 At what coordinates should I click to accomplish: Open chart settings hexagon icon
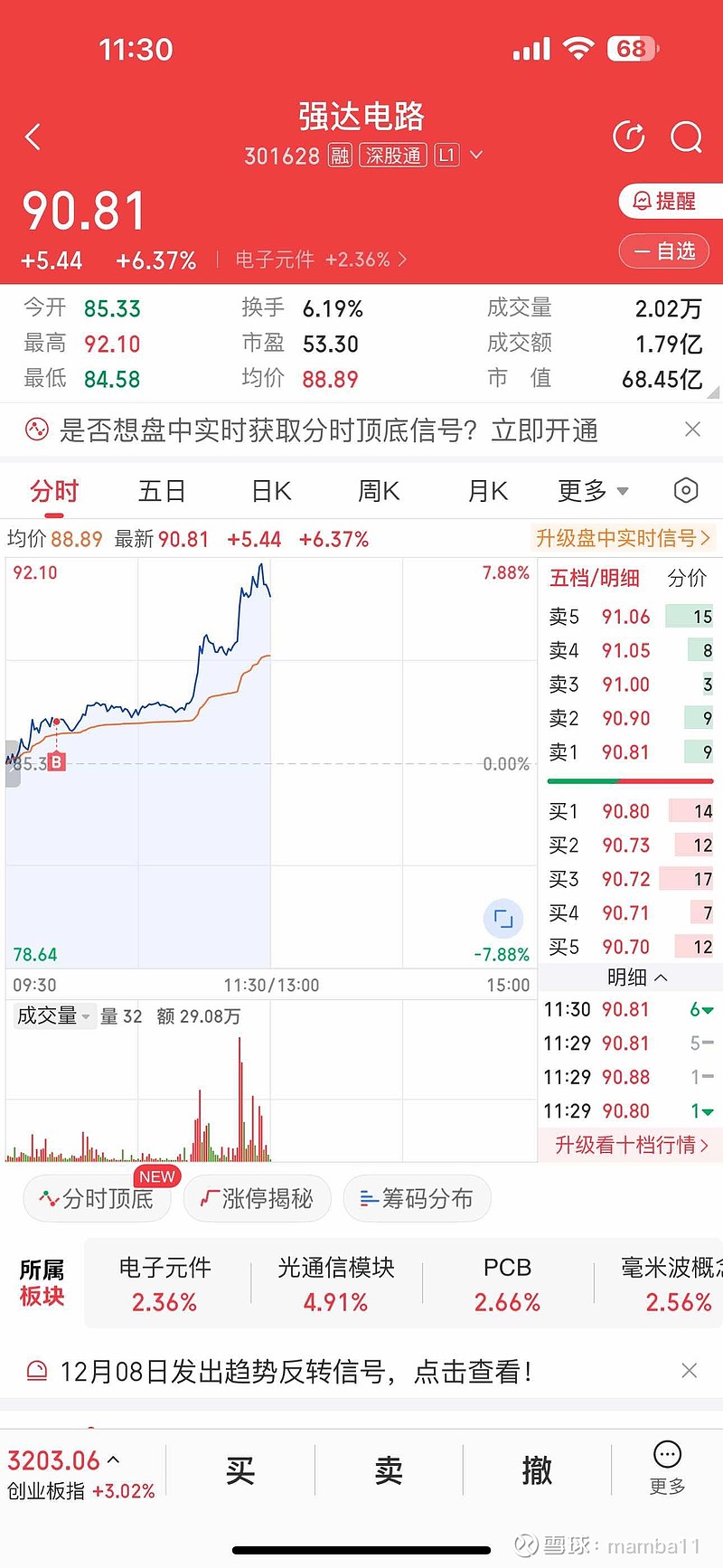(686, 490)
